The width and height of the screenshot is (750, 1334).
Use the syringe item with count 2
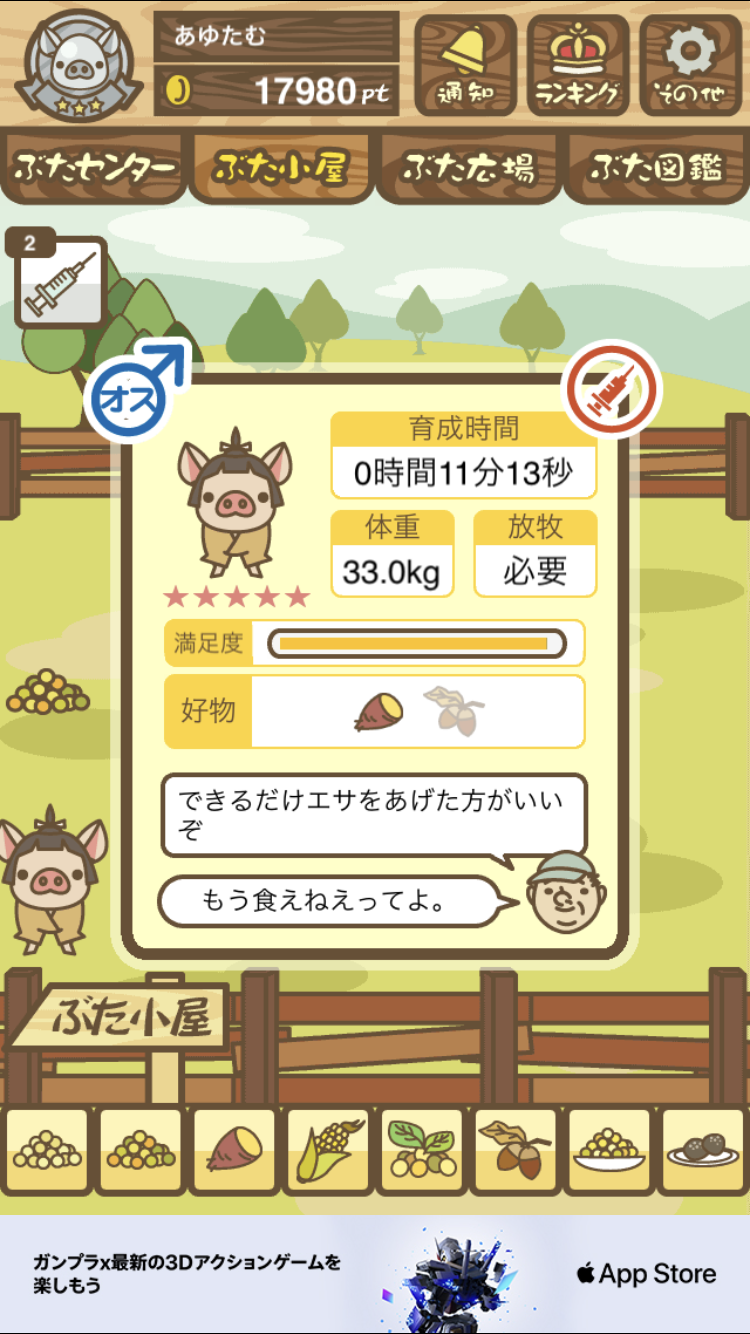pyautogui.click(x=60, y=284)
